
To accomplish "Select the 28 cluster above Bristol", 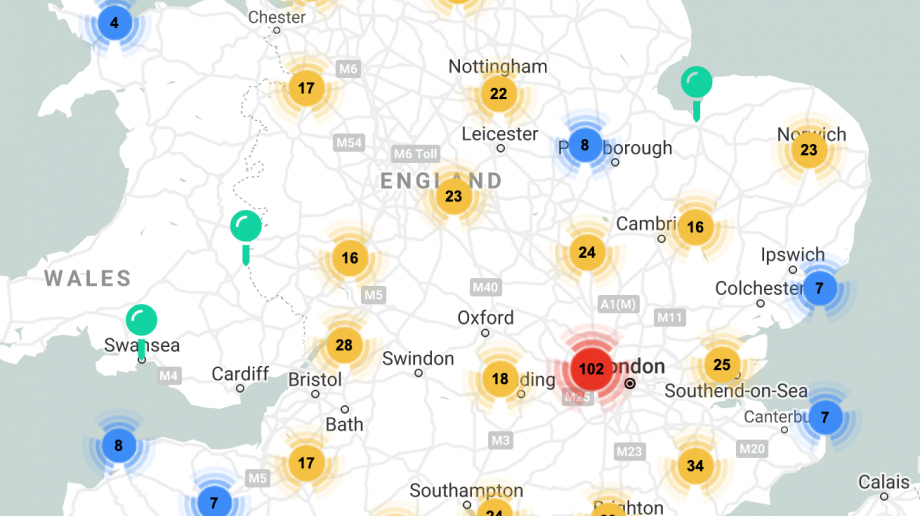I will pyautogui.click(x=344, y=346).
